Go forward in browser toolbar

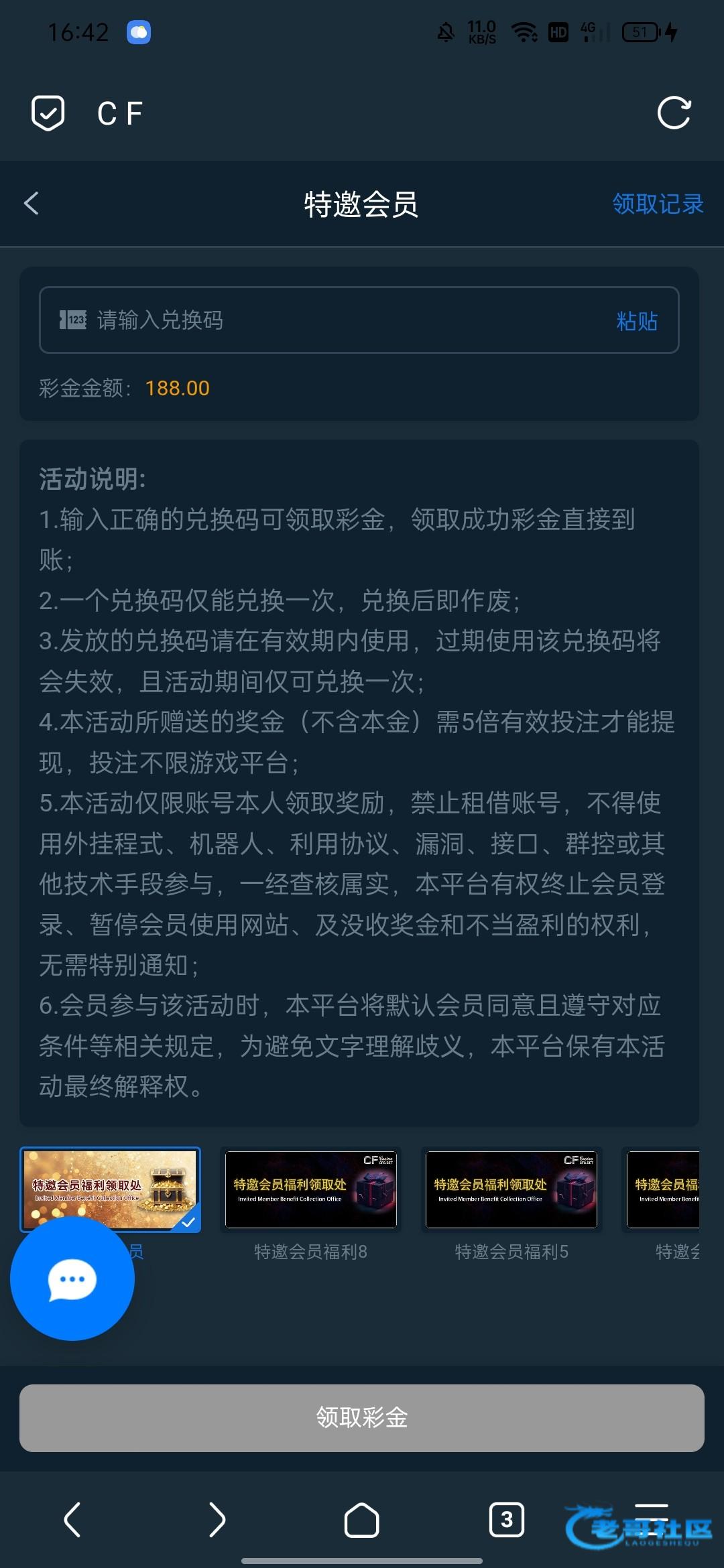[217, 1520]
